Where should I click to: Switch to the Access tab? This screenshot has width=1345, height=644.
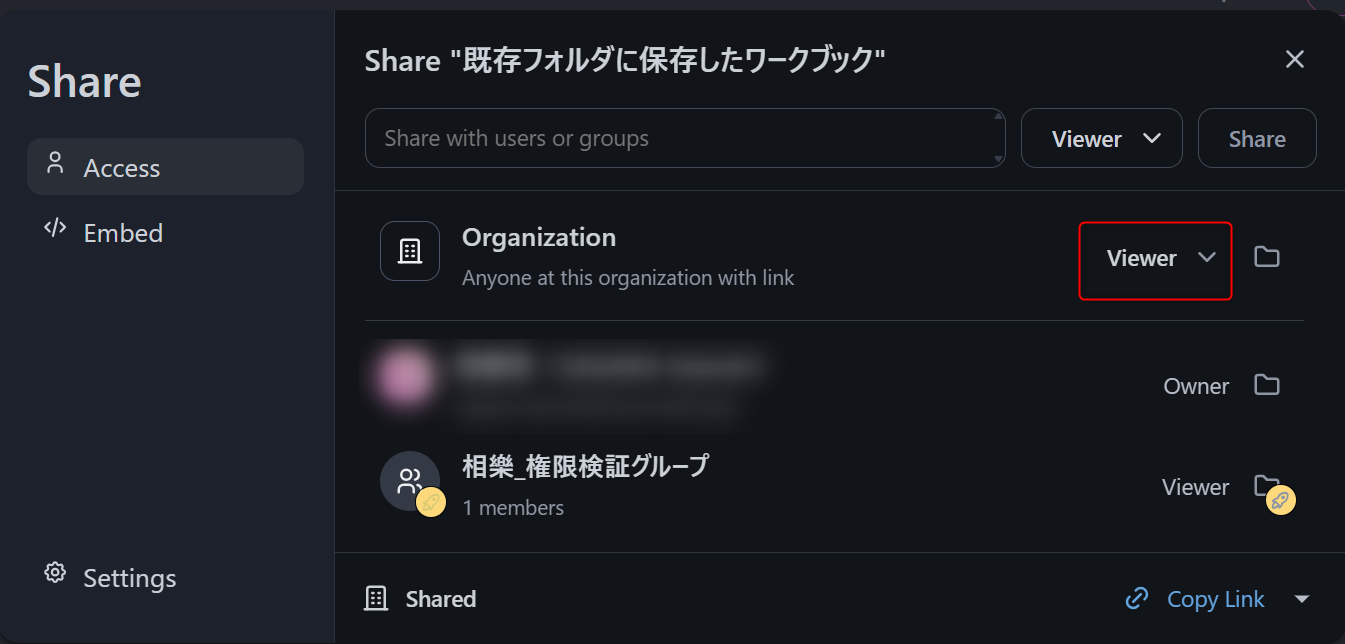tap(165, 167)
